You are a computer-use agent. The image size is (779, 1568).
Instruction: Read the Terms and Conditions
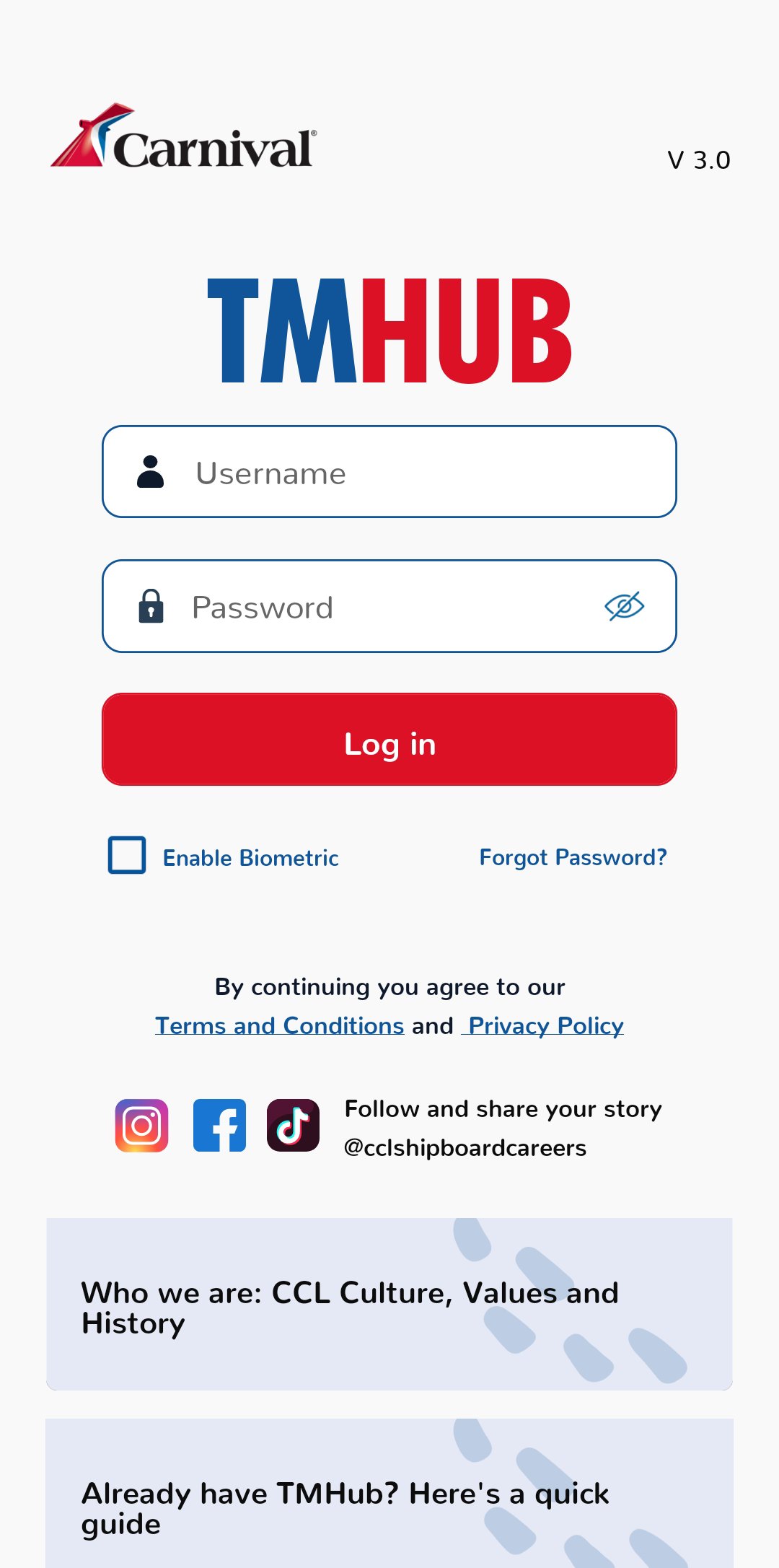[279, 1025]
